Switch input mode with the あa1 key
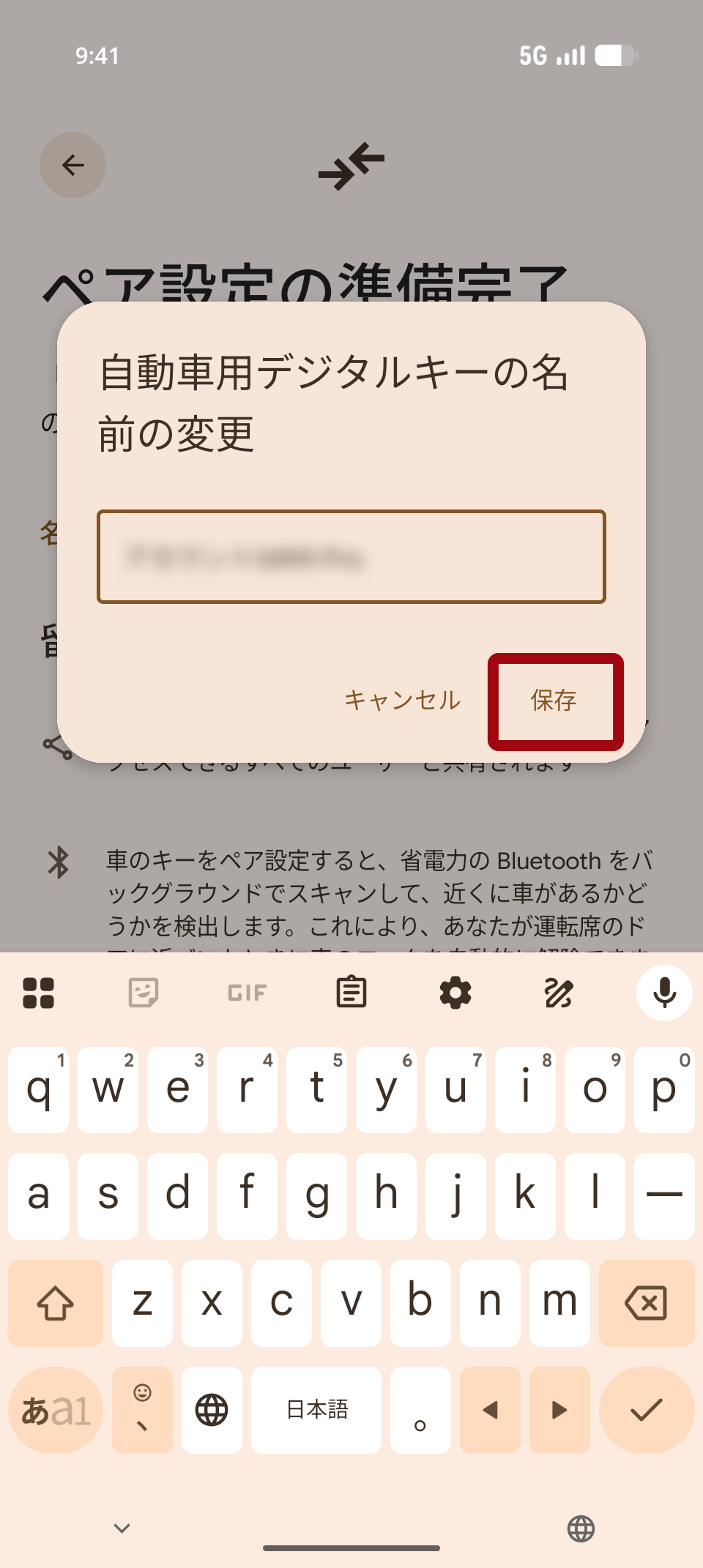 coord(56,1410)
